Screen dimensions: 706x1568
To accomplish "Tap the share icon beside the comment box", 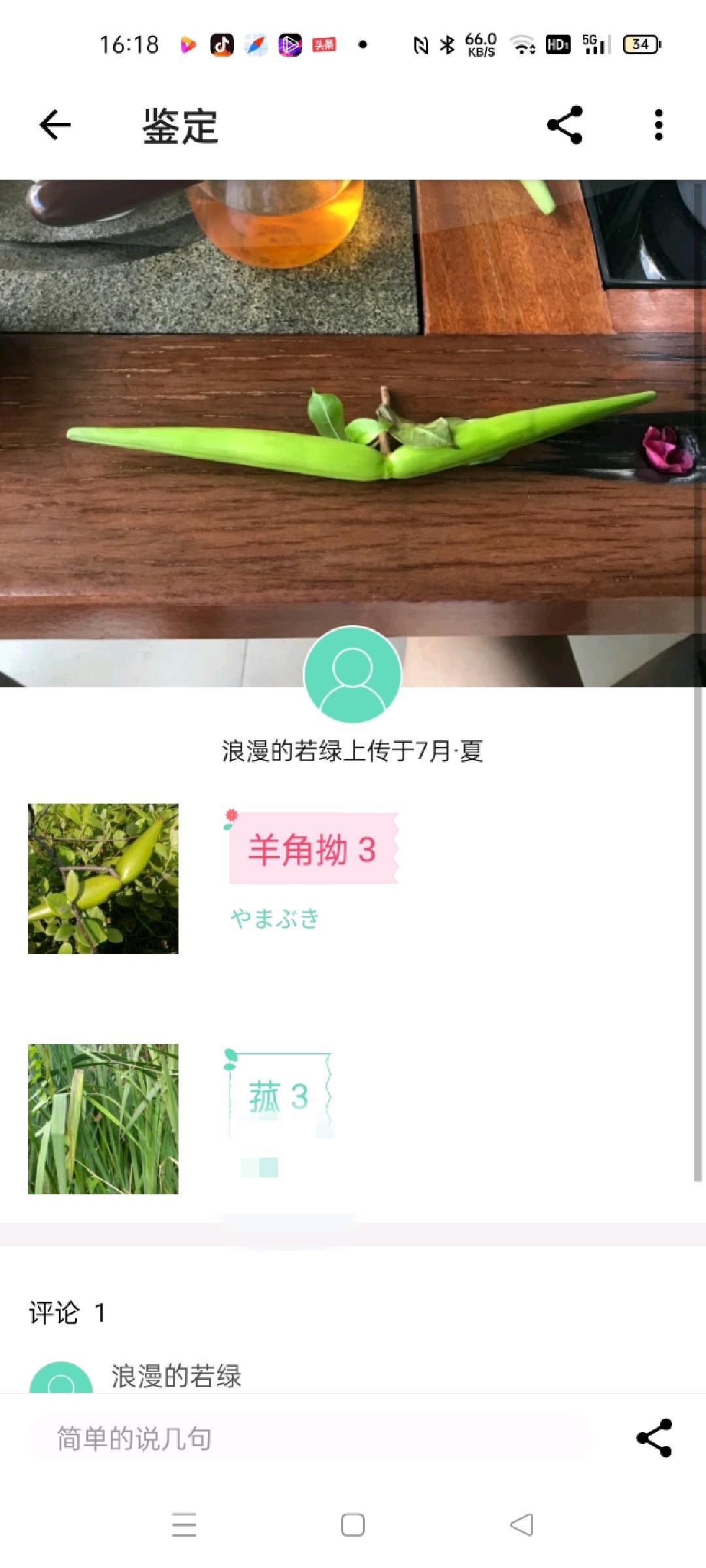I will (x=654, y=1437).
